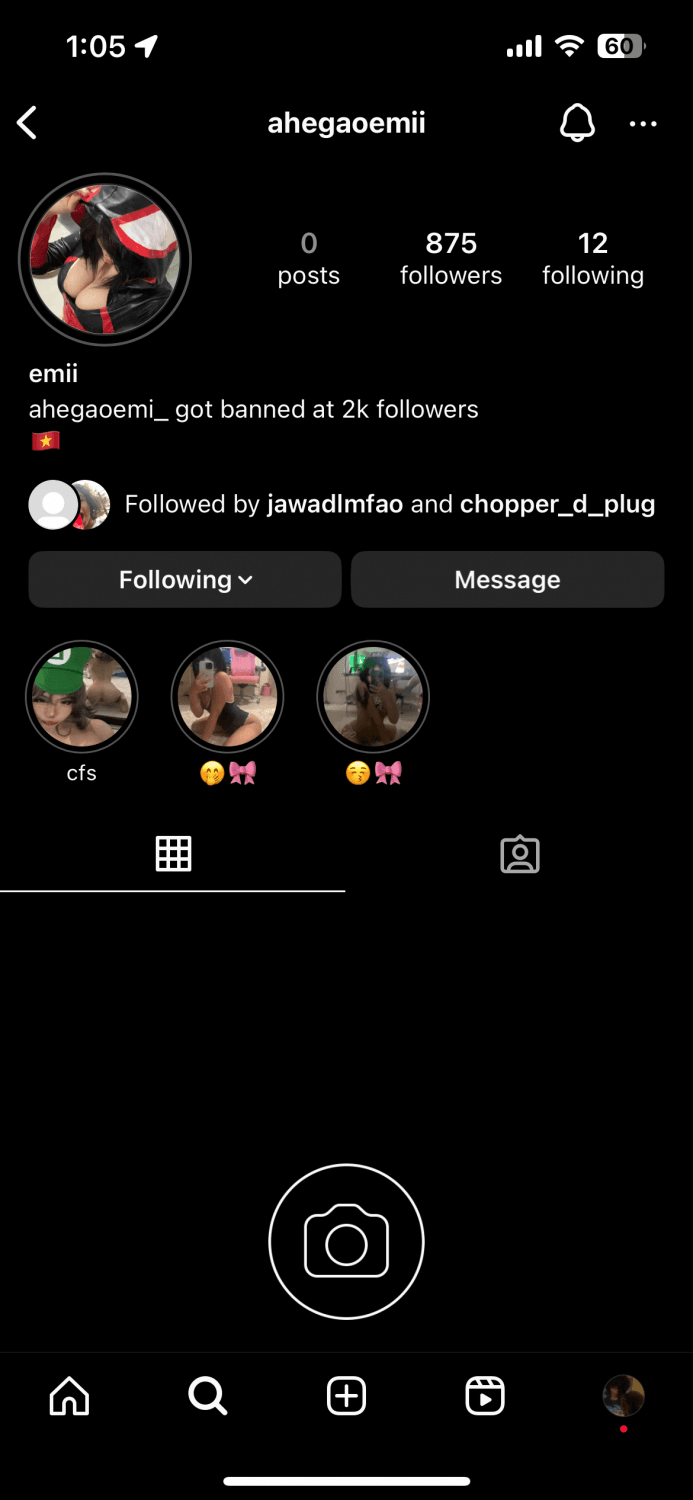The width and height of the screenshot is (693, 1500).
Task: Switch to the posts grid tab
Action: tap(173, 854)
